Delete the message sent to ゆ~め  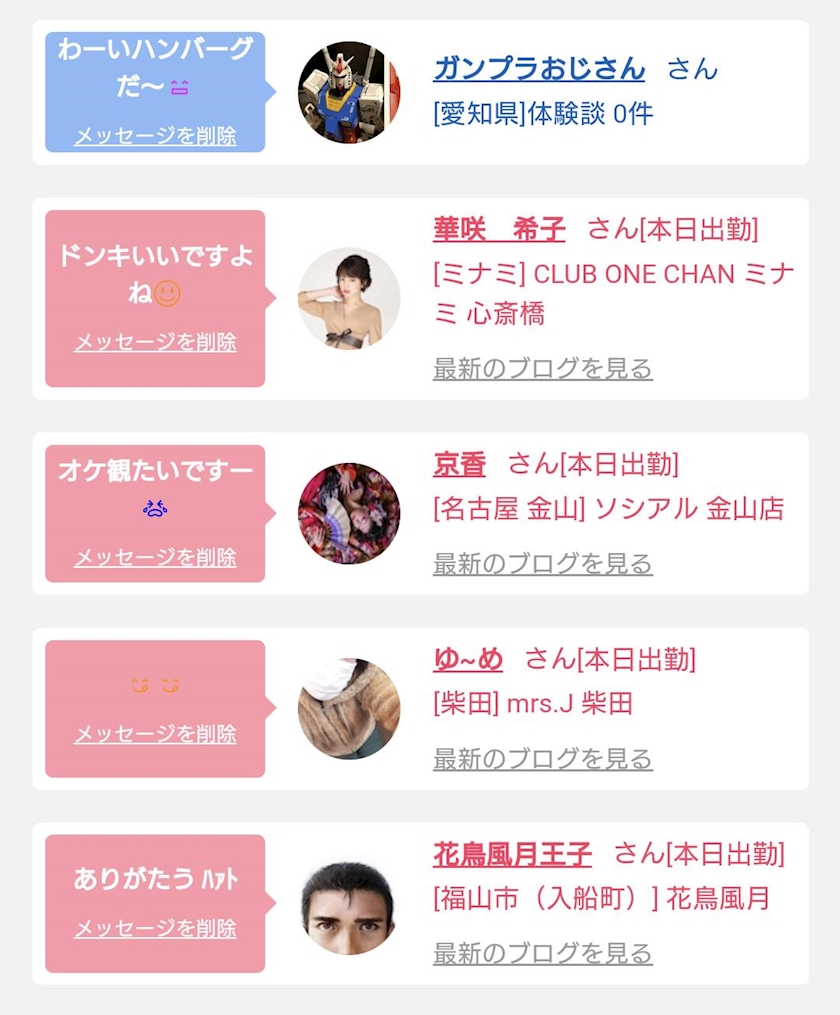pos(155,734)
